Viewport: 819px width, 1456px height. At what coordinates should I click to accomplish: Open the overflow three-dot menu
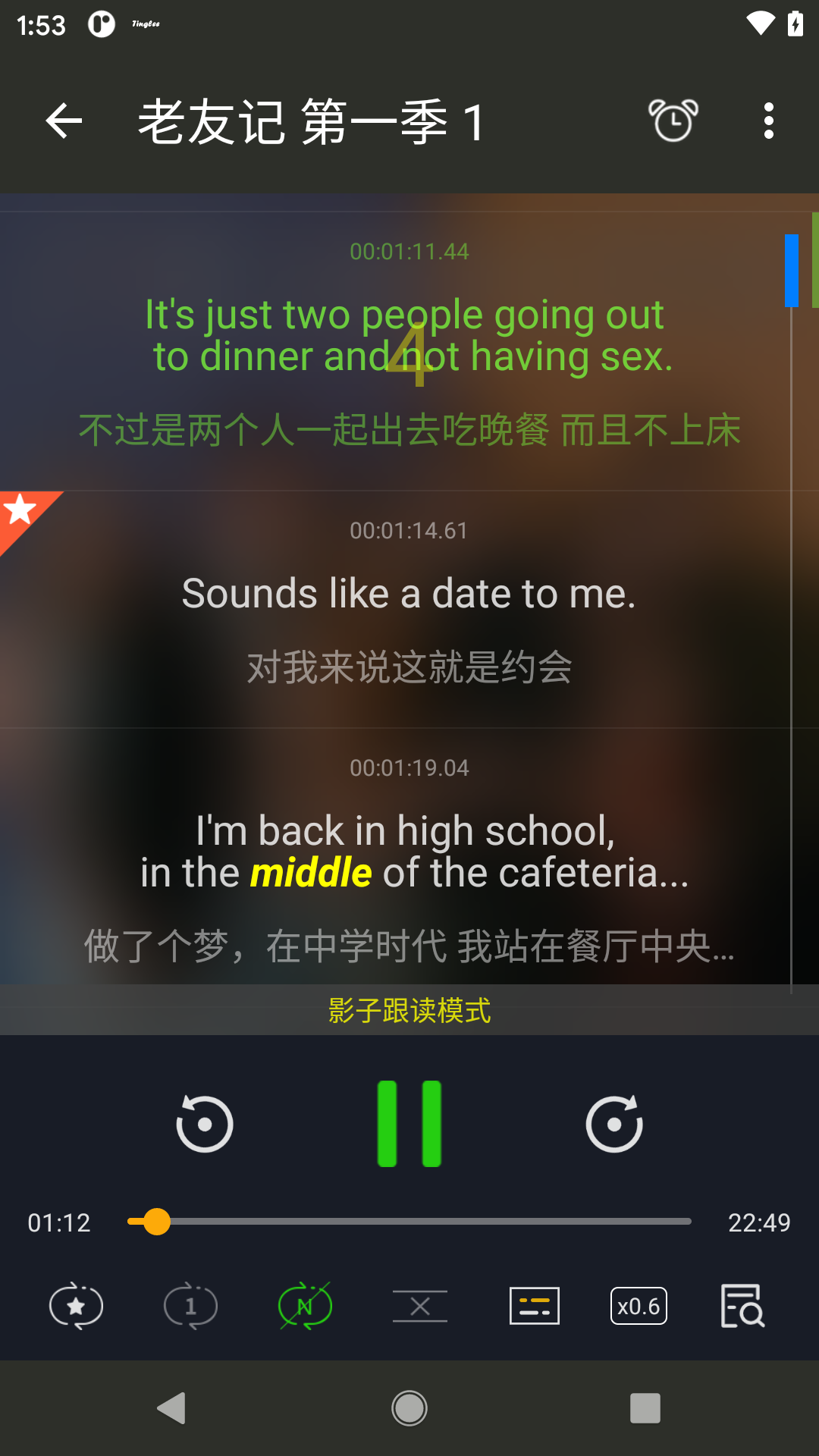click(768, 121)
